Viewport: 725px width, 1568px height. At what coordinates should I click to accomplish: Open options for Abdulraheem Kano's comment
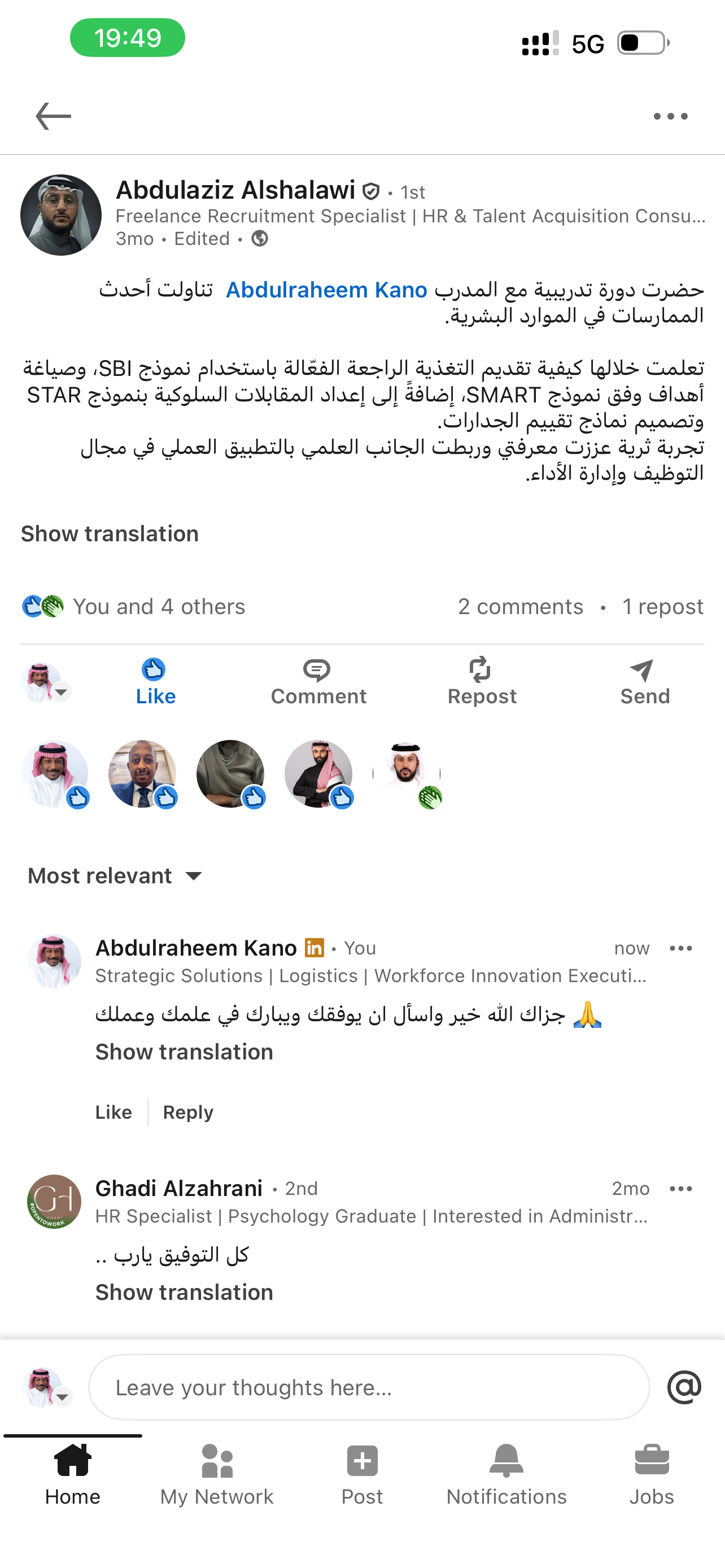pyautogui.click(x=680, y=948)
